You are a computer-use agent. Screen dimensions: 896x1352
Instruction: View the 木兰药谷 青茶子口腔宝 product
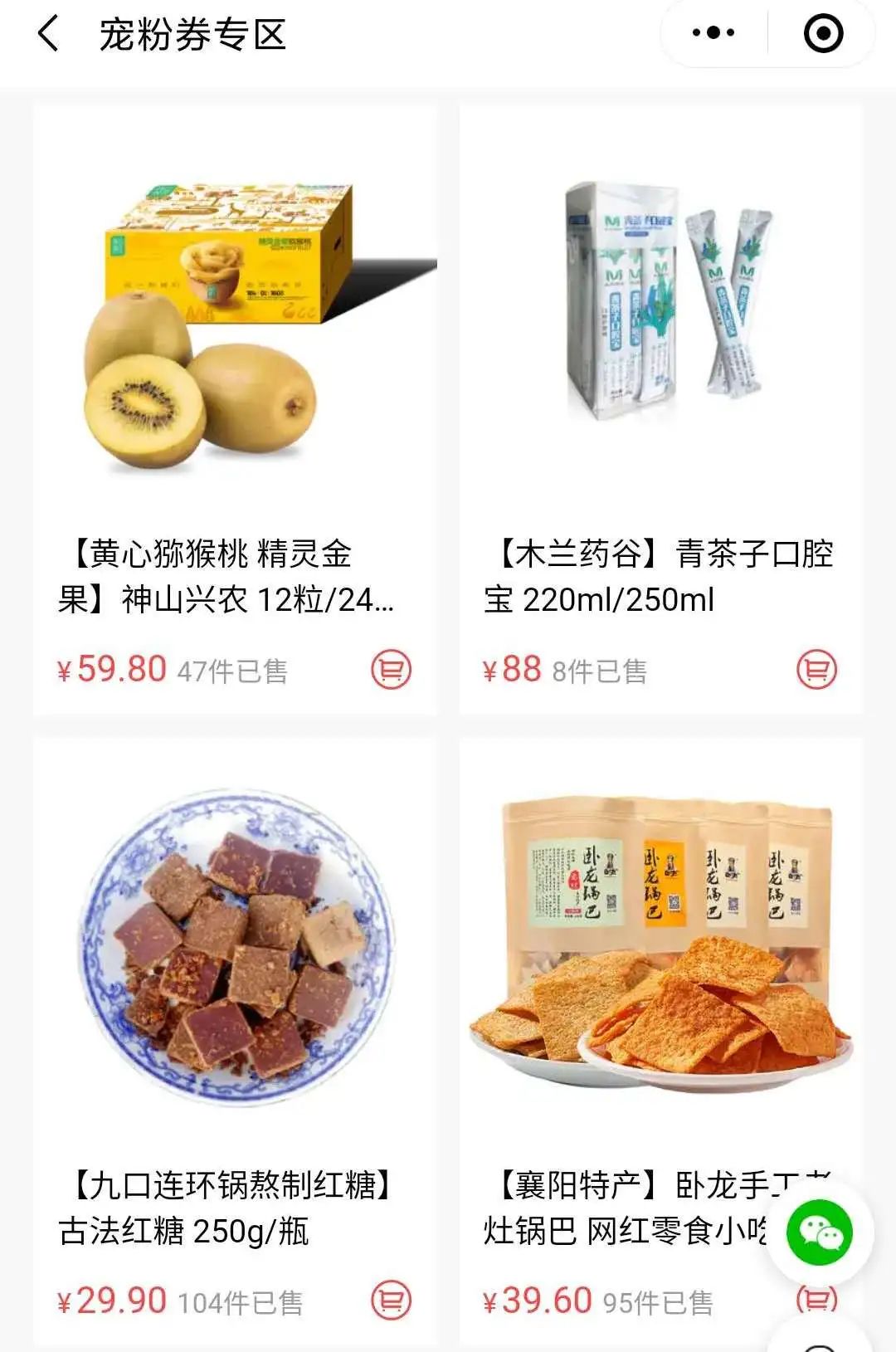tap(660, 332)
